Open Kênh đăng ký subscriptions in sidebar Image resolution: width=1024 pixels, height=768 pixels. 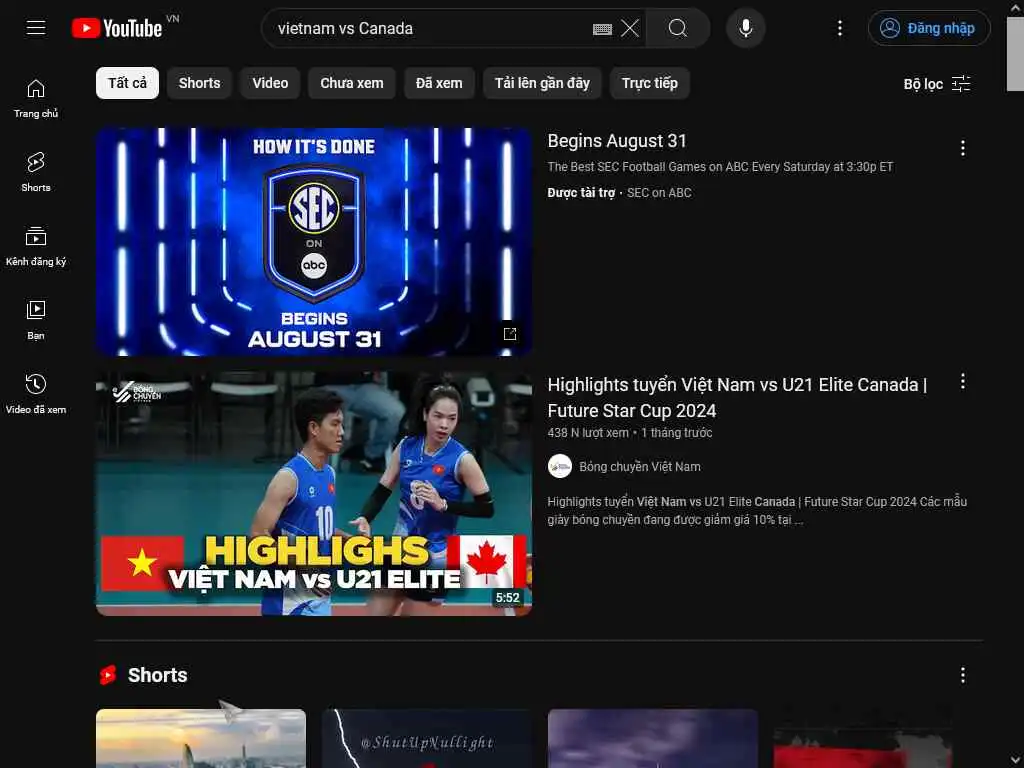(36, 246)
